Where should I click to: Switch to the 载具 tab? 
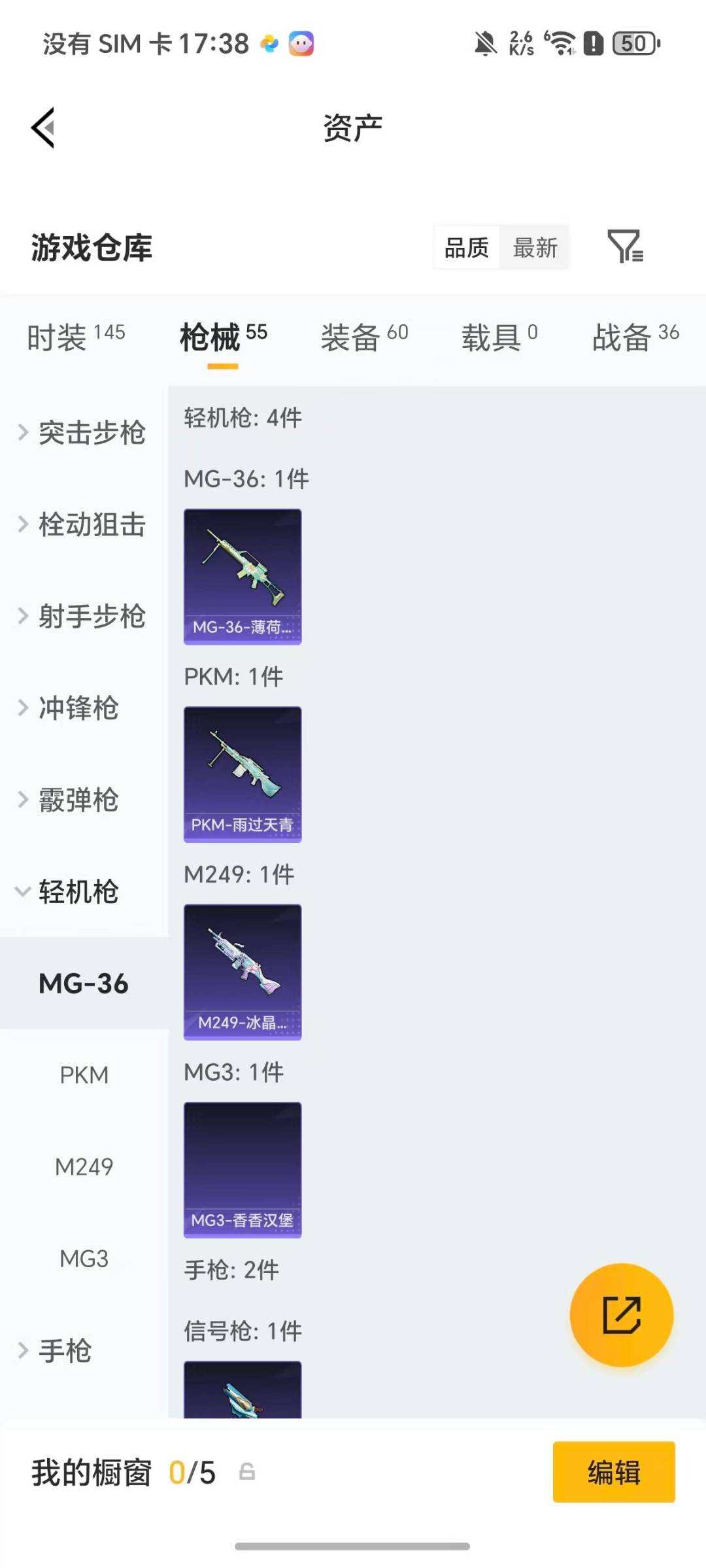point(499,337)
